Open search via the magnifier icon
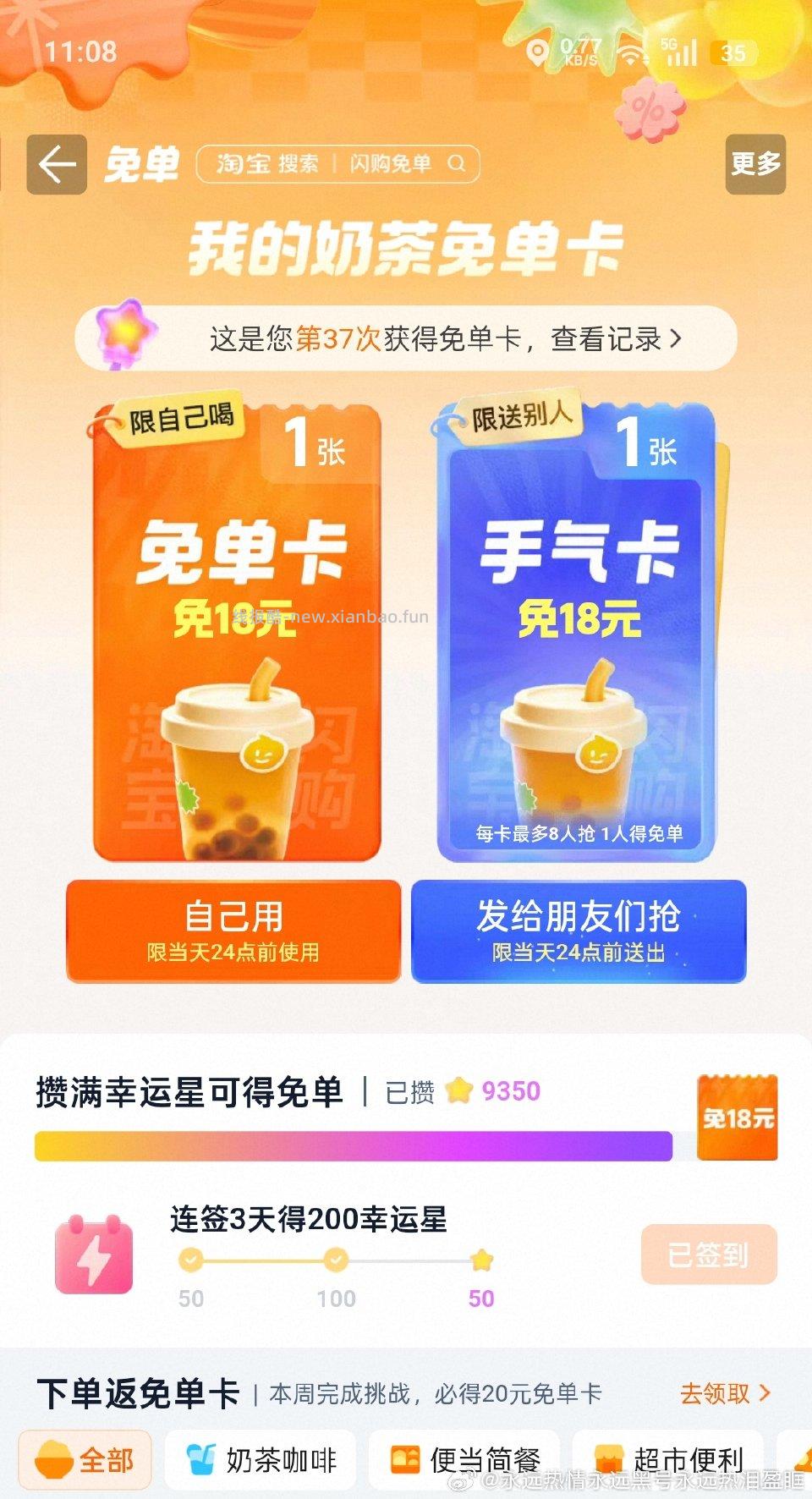 point(457,163)
